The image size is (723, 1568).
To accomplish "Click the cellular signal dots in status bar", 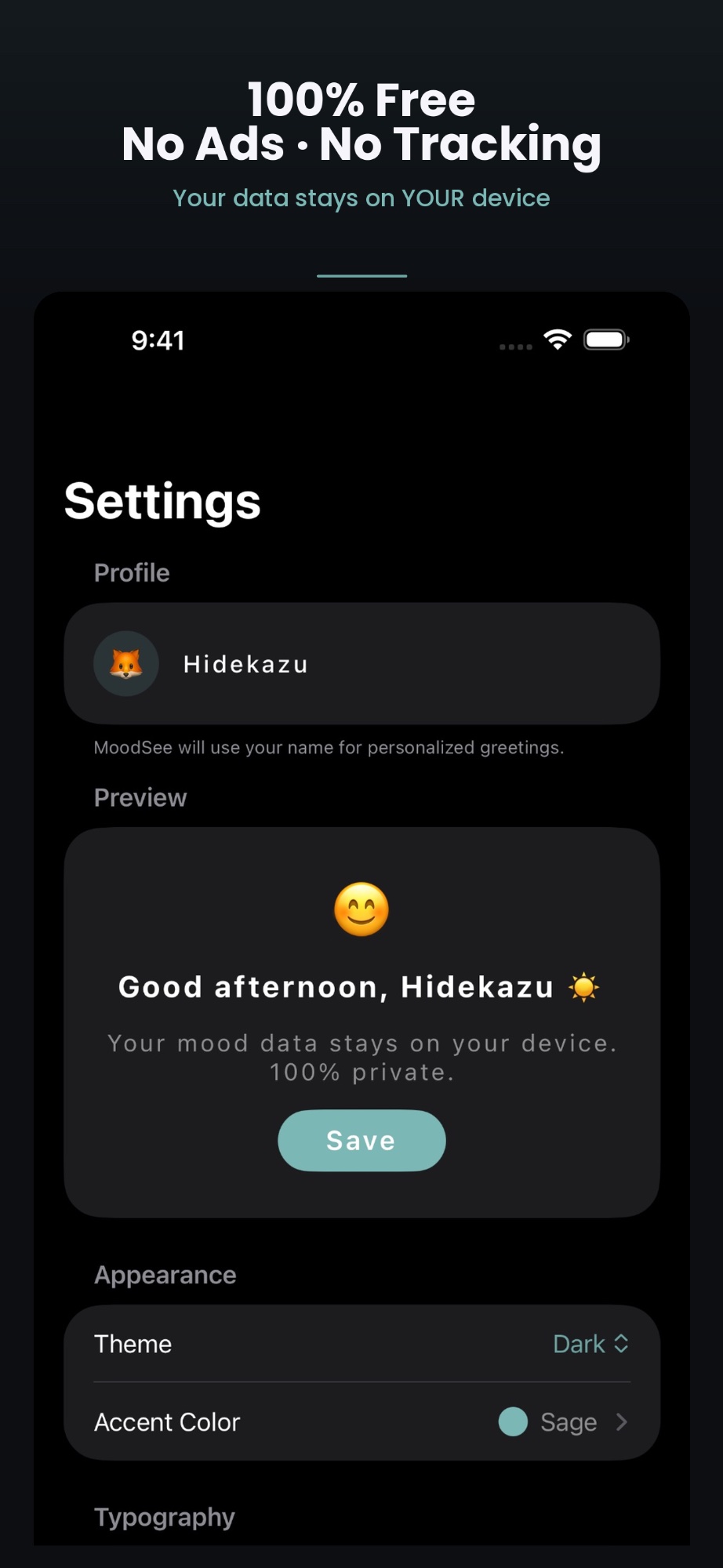I will pos(515,345).
